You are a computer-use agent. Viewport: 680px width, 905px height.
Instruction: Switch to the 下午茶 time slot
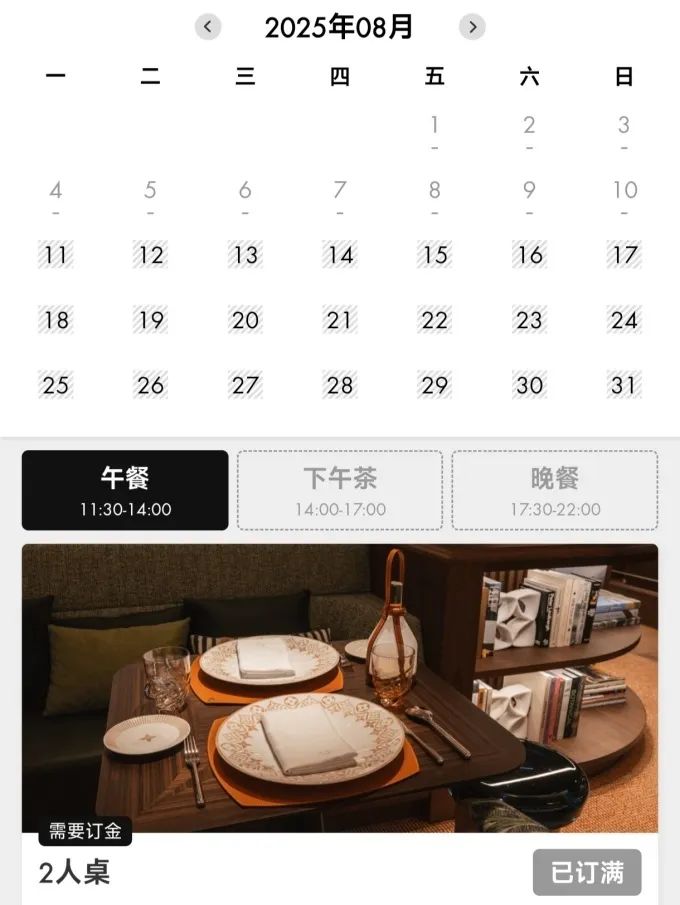click(x=340, y=490)
